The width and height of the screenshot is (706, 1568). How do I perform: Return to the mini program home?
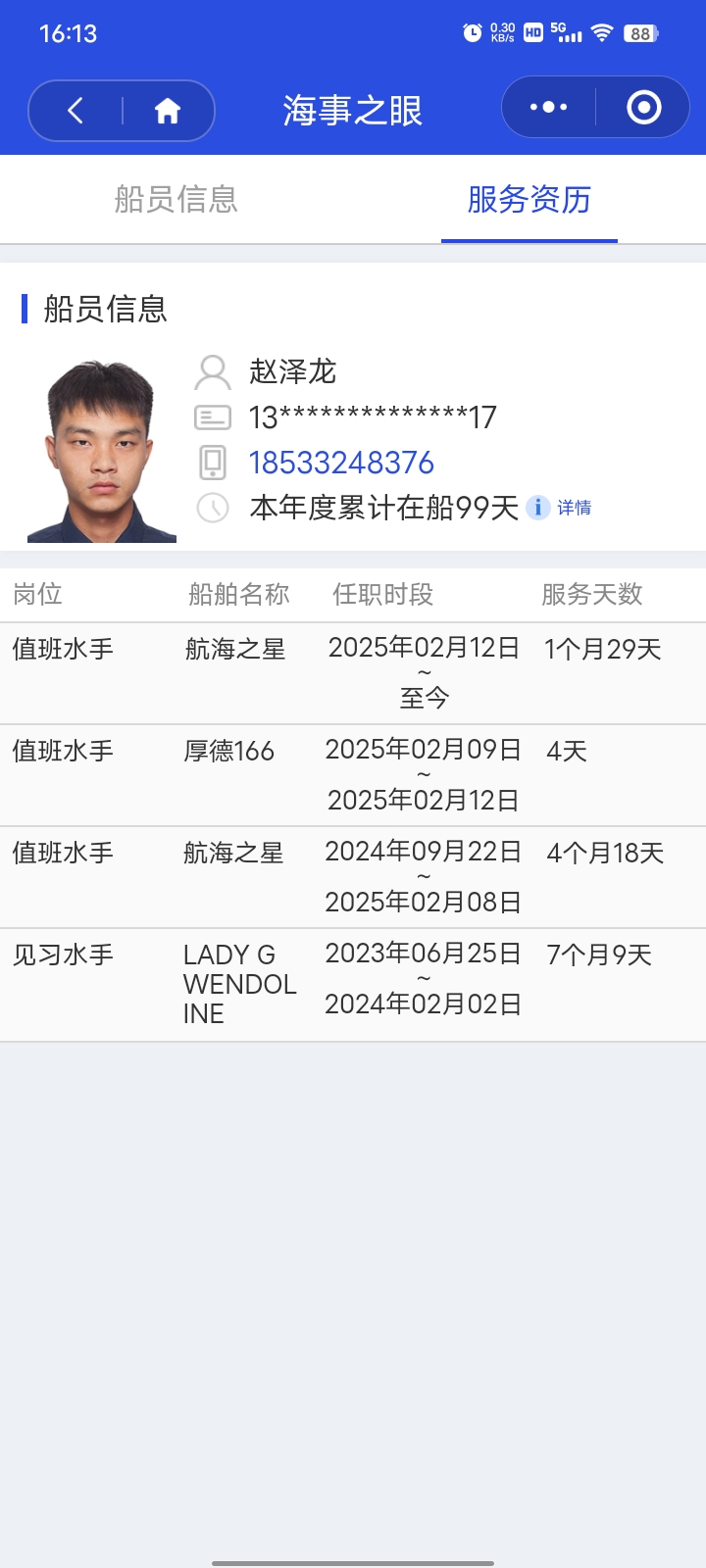[168, 111]
